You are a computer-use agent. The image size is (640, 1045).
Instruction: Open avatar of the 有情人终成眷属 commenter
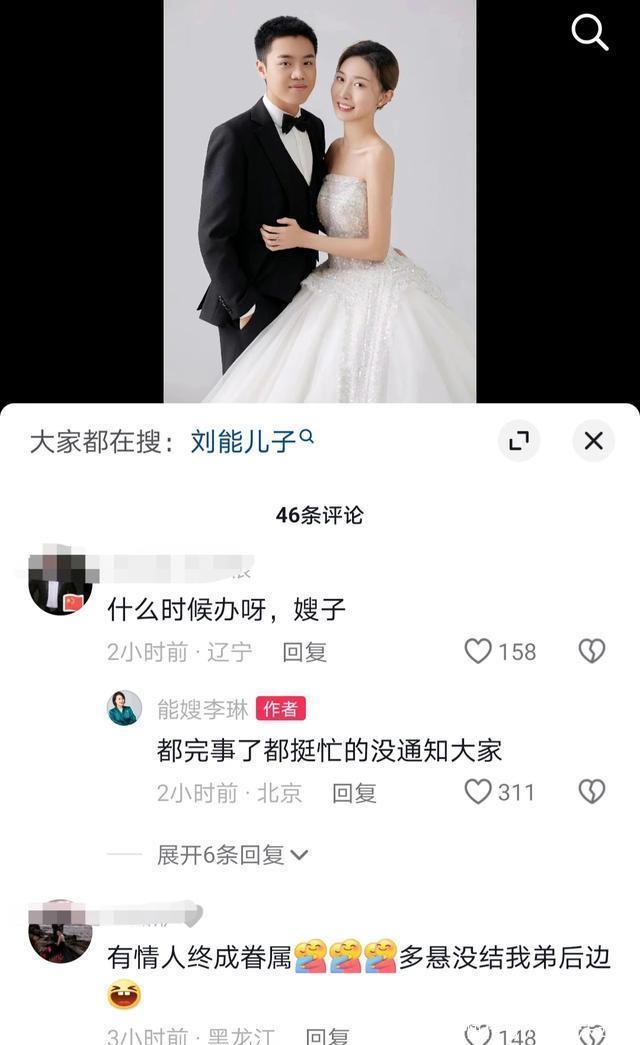click(60, 932)
